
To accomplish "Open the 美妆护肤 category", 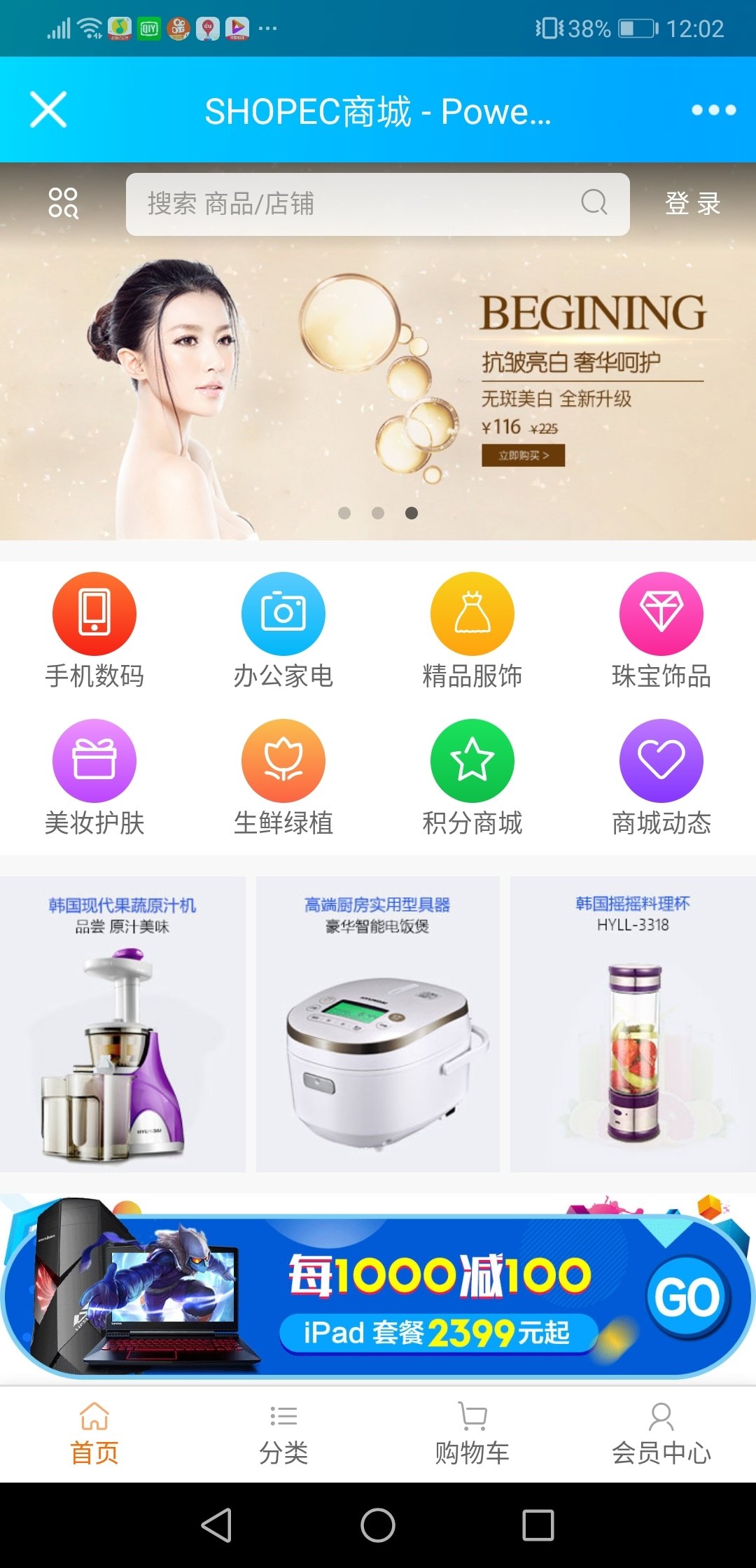I will (94, 777).
